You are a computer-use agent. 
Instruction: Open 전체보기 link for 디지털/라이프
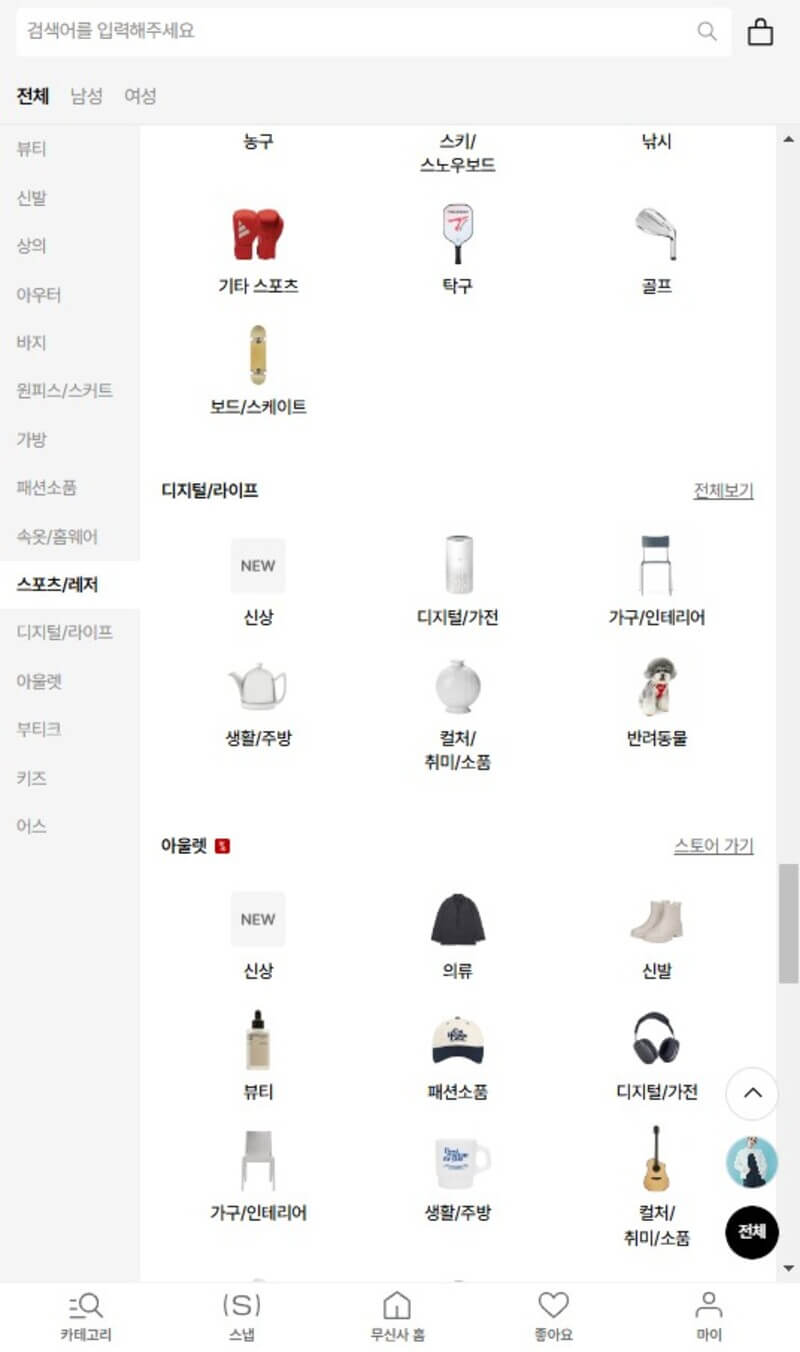[x=723, y=491]
